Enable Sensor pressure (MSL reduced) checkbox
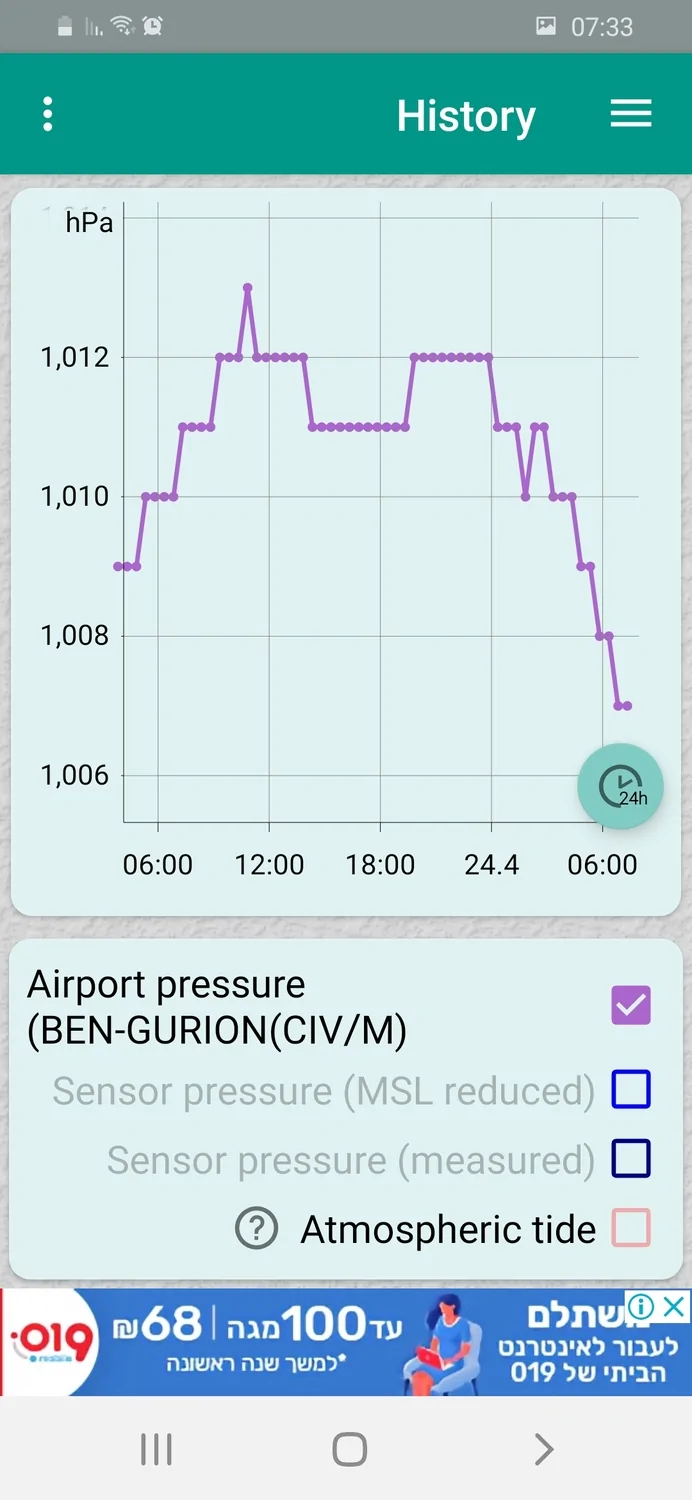This screenshot has height=1500, width=692. [x=631, y=1089]
